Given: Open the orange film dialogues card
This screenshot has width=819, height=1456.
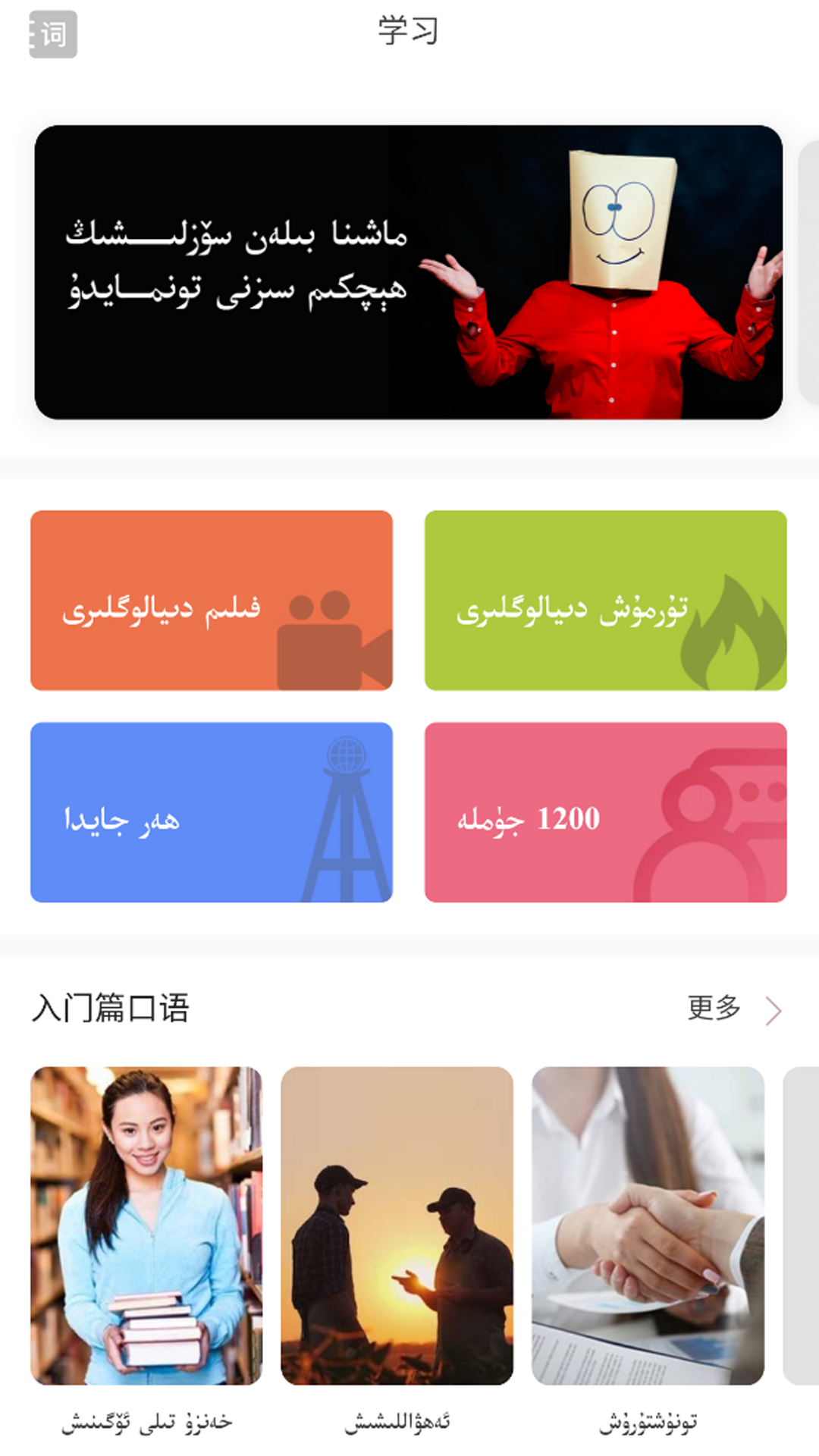Looking at the screenshot, I should click(212, 600).
